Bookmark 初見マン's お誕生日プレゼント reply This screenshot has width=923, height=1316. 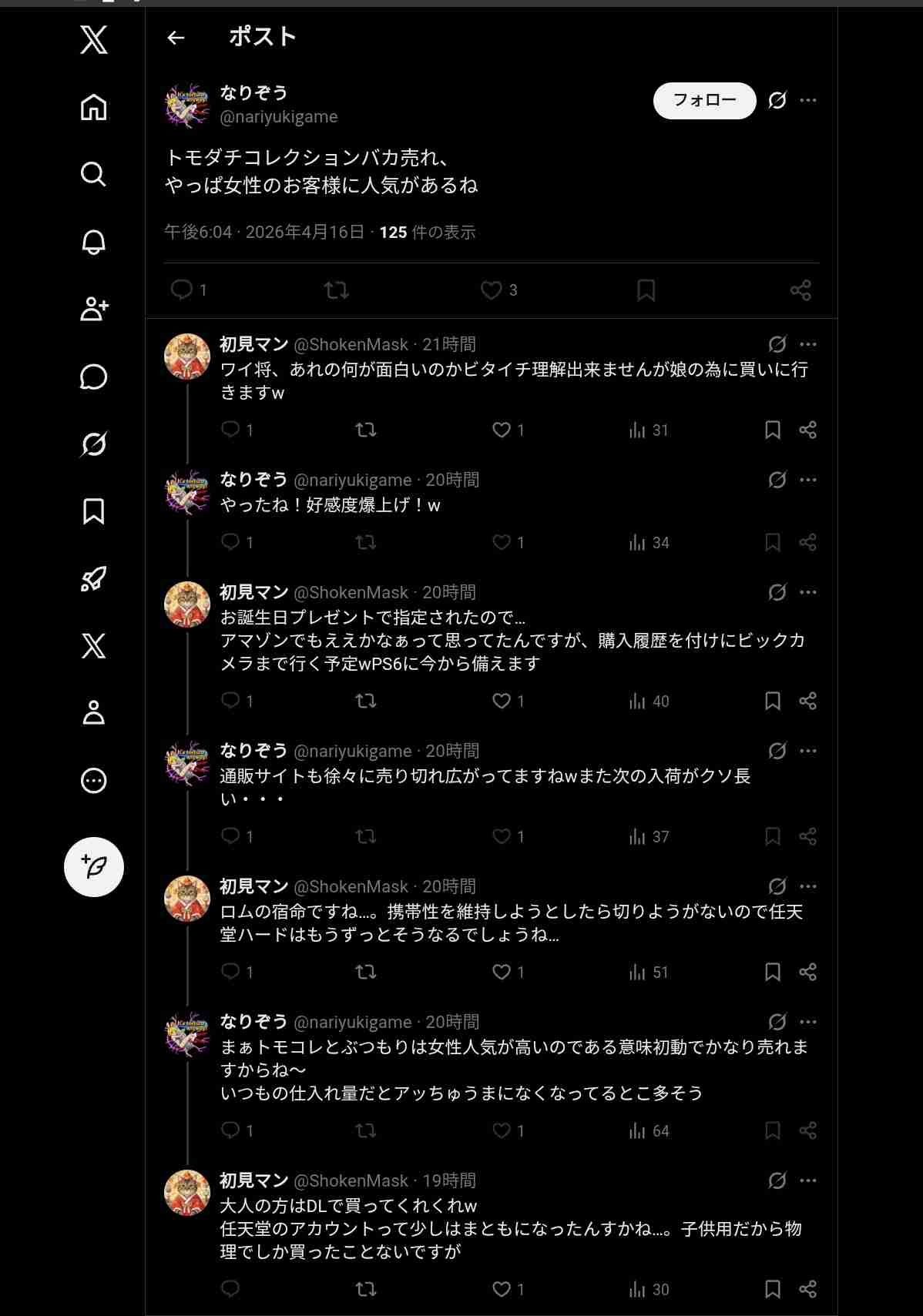tap(773, 701)
